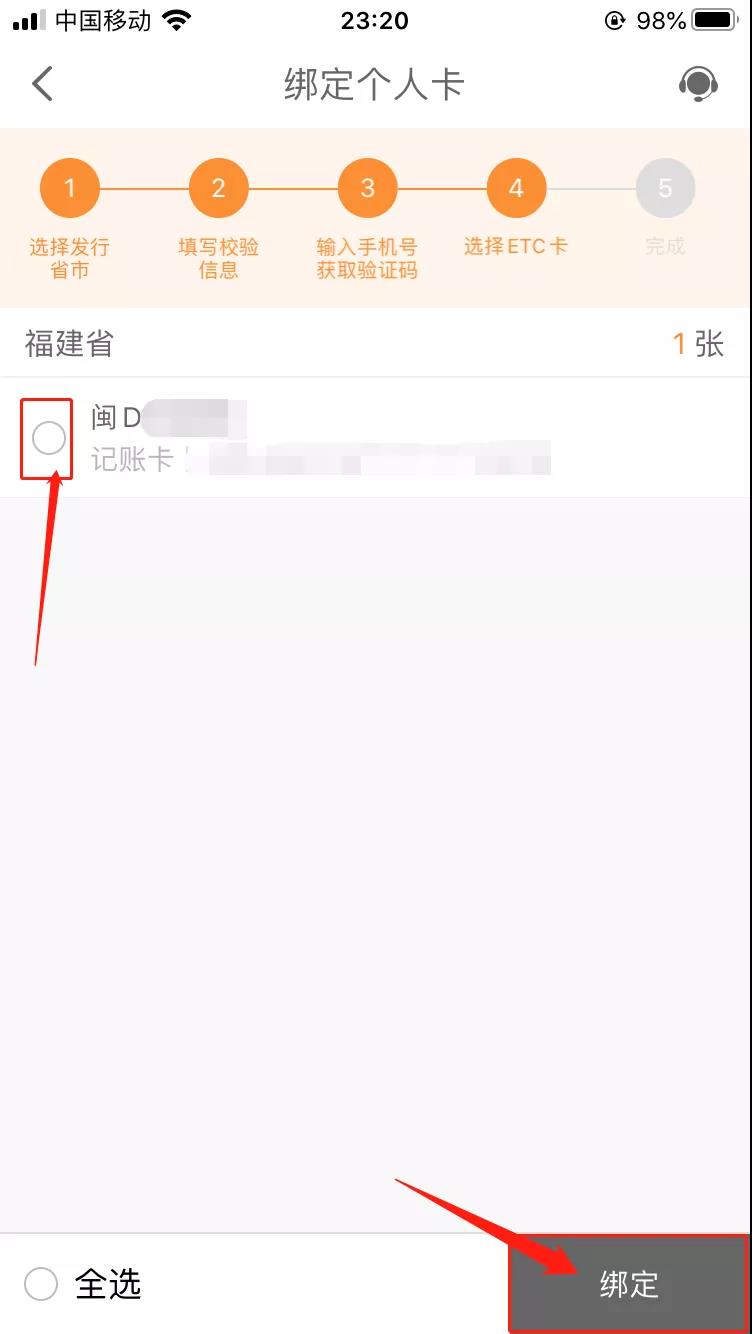The image size is (752, 1334).
Task: Tap step 1 选择发行省市 circle
Action: (69, 187)
